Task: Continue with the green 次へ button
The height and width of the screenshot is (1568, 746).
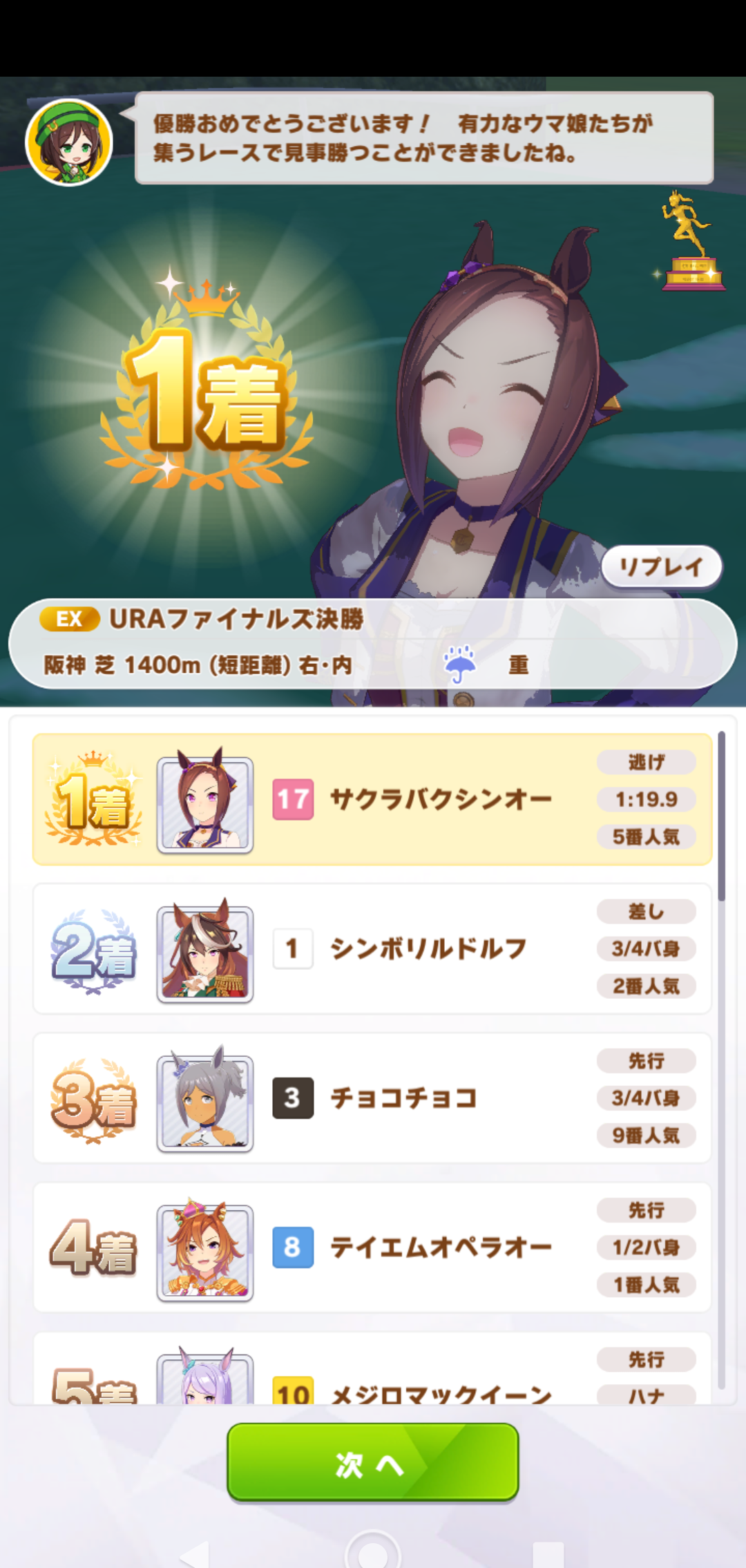Action: click(x=372, y=1462)
